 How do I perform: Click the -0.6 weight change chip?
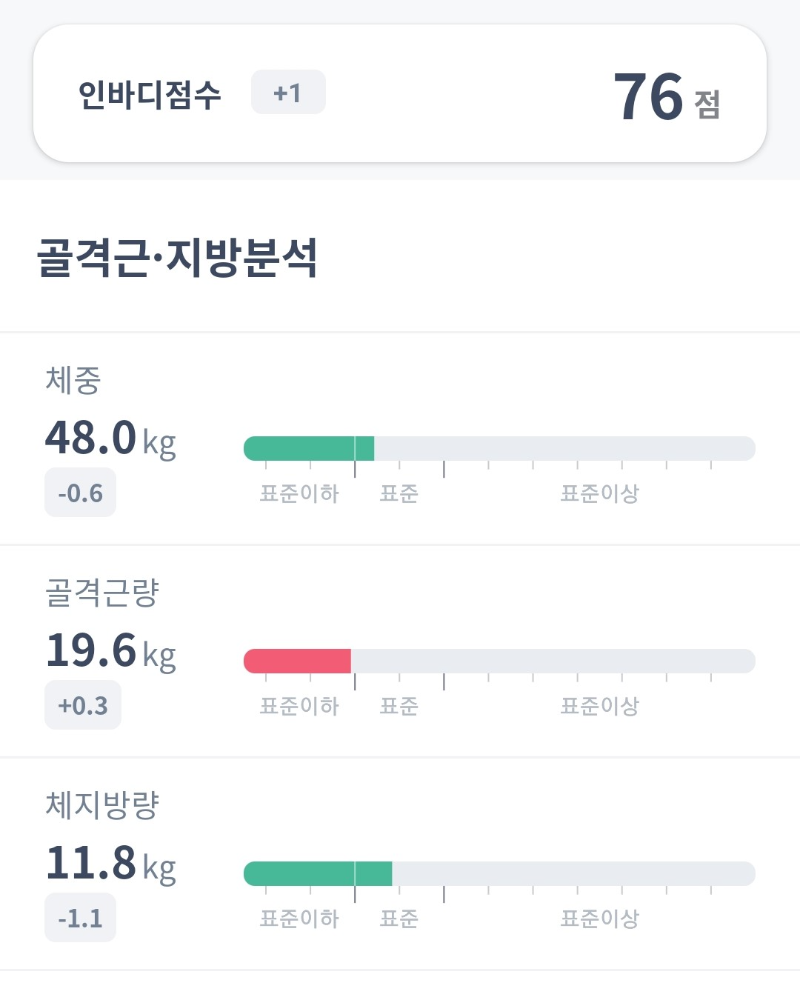point(80,492)
